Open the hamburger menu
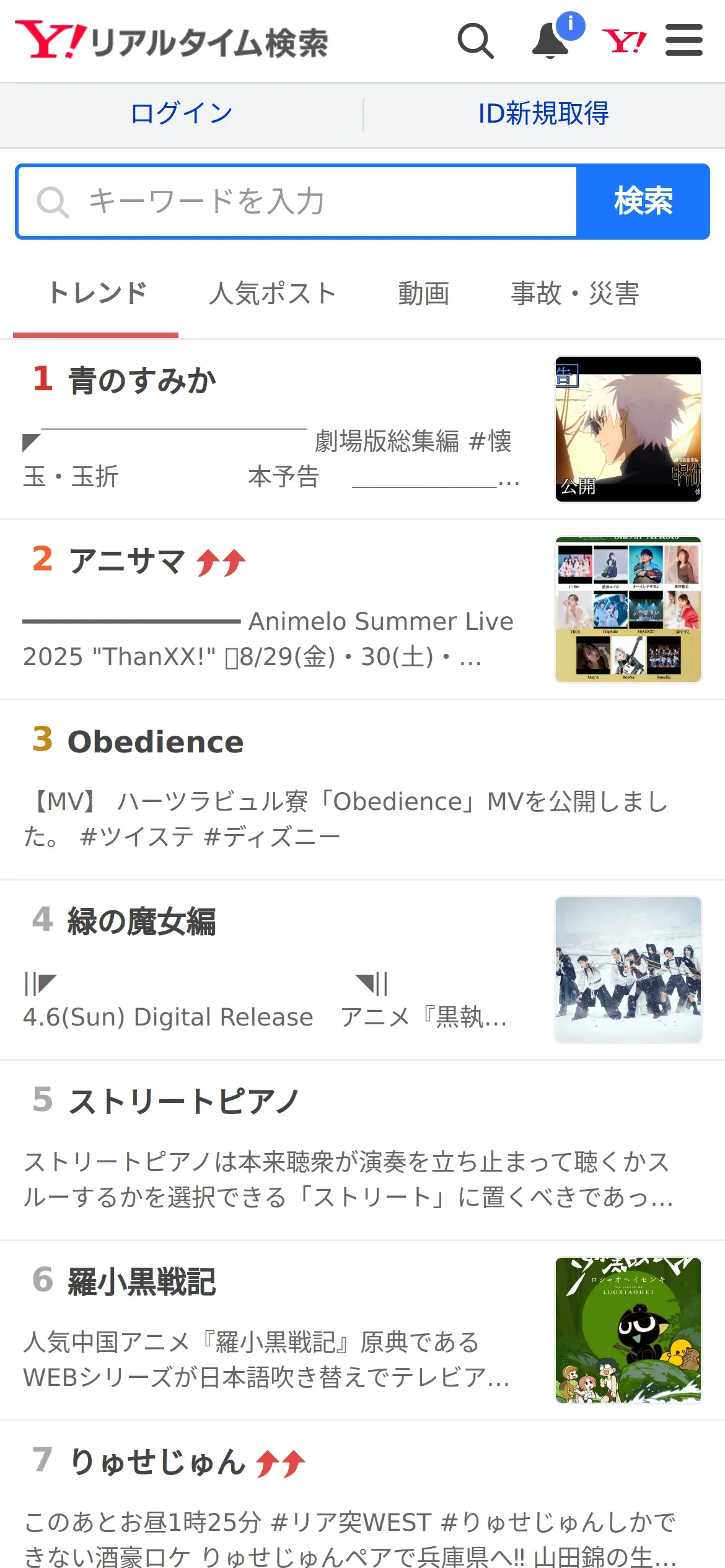Viewport: 725px width, 1568px height. tap(683, 41)
